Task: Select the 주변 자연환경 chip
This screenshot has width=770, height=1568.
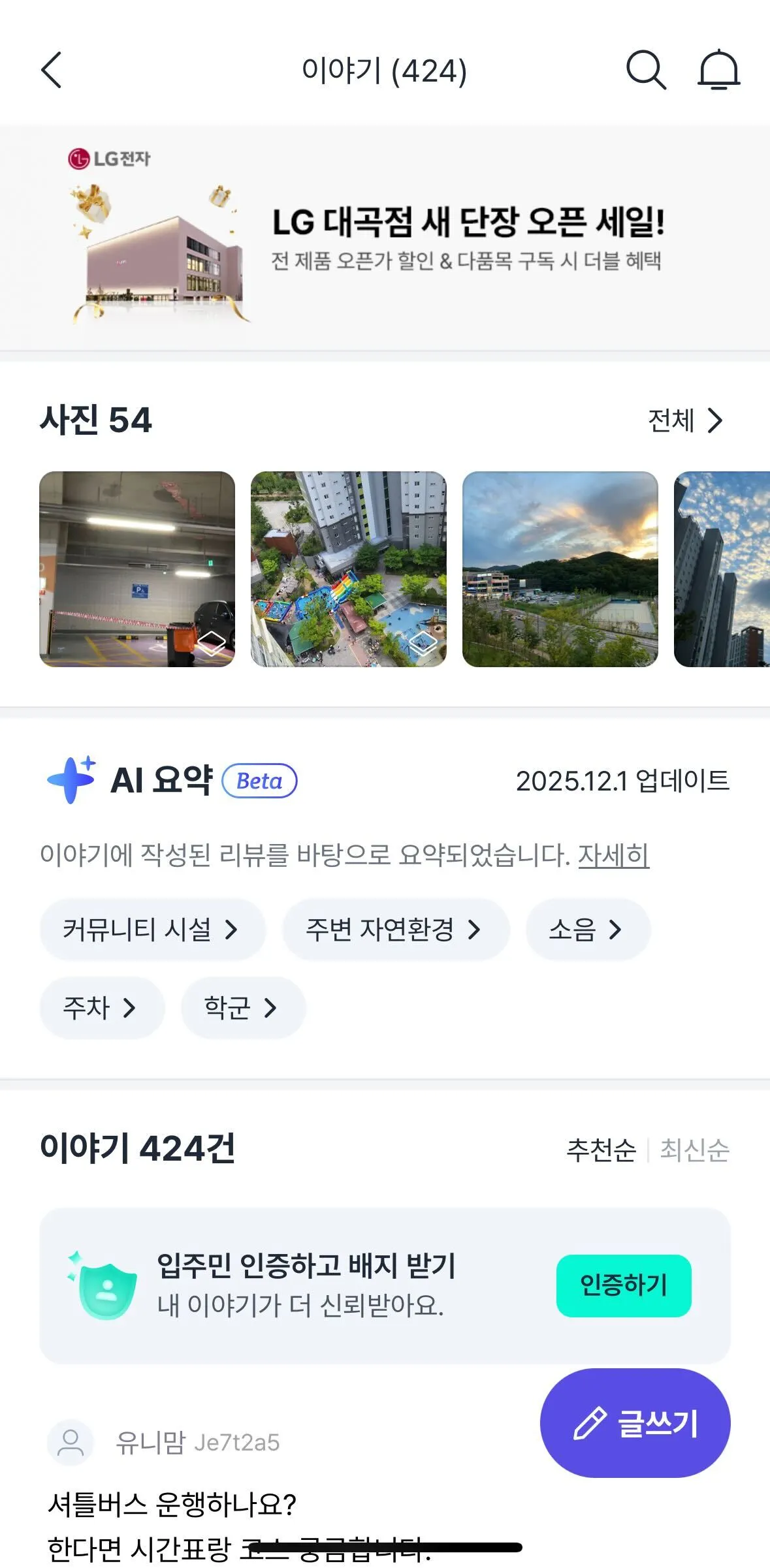Action: (x=394, y=929)
